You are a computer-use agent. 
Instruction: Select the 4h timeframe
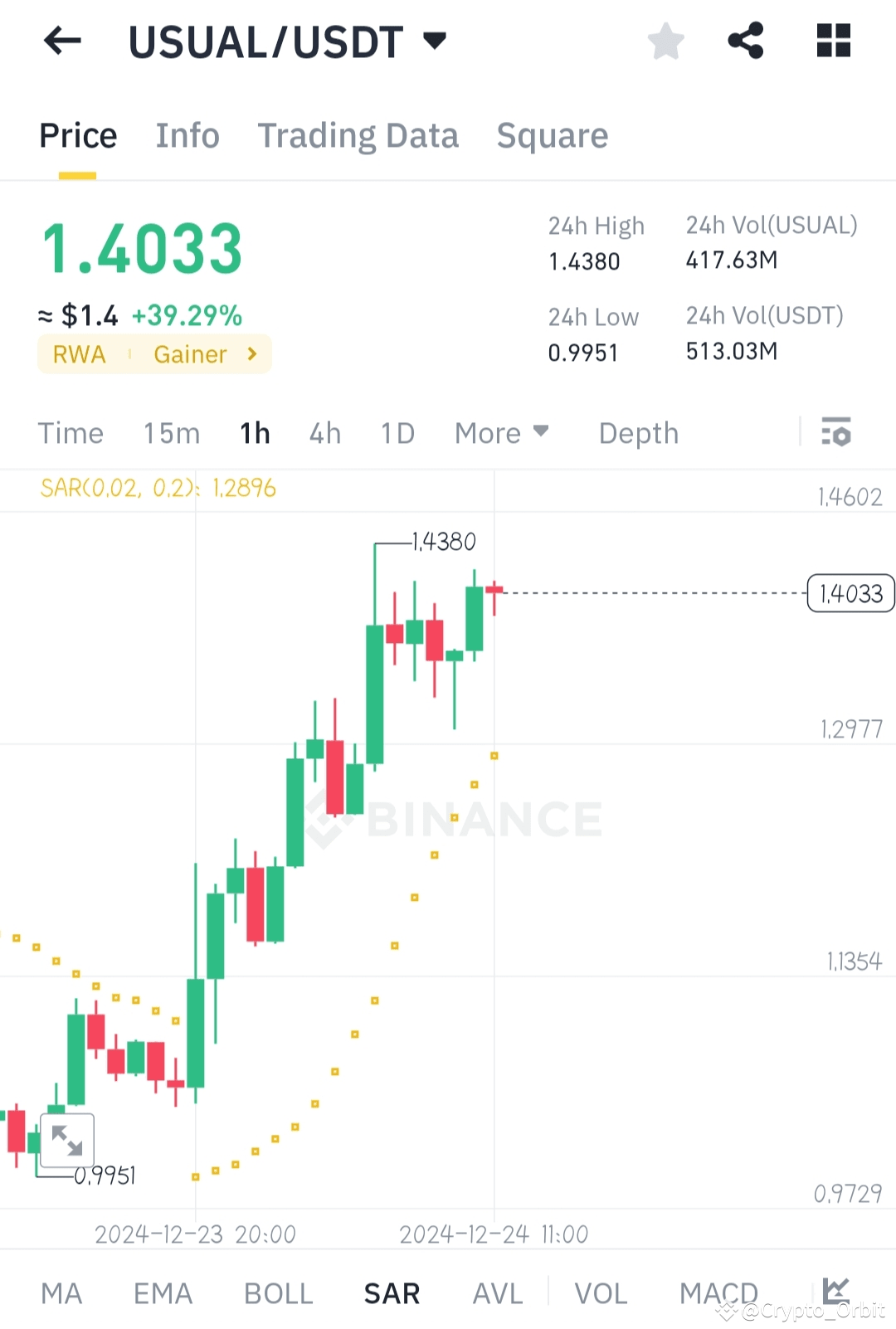coord(324,432)
